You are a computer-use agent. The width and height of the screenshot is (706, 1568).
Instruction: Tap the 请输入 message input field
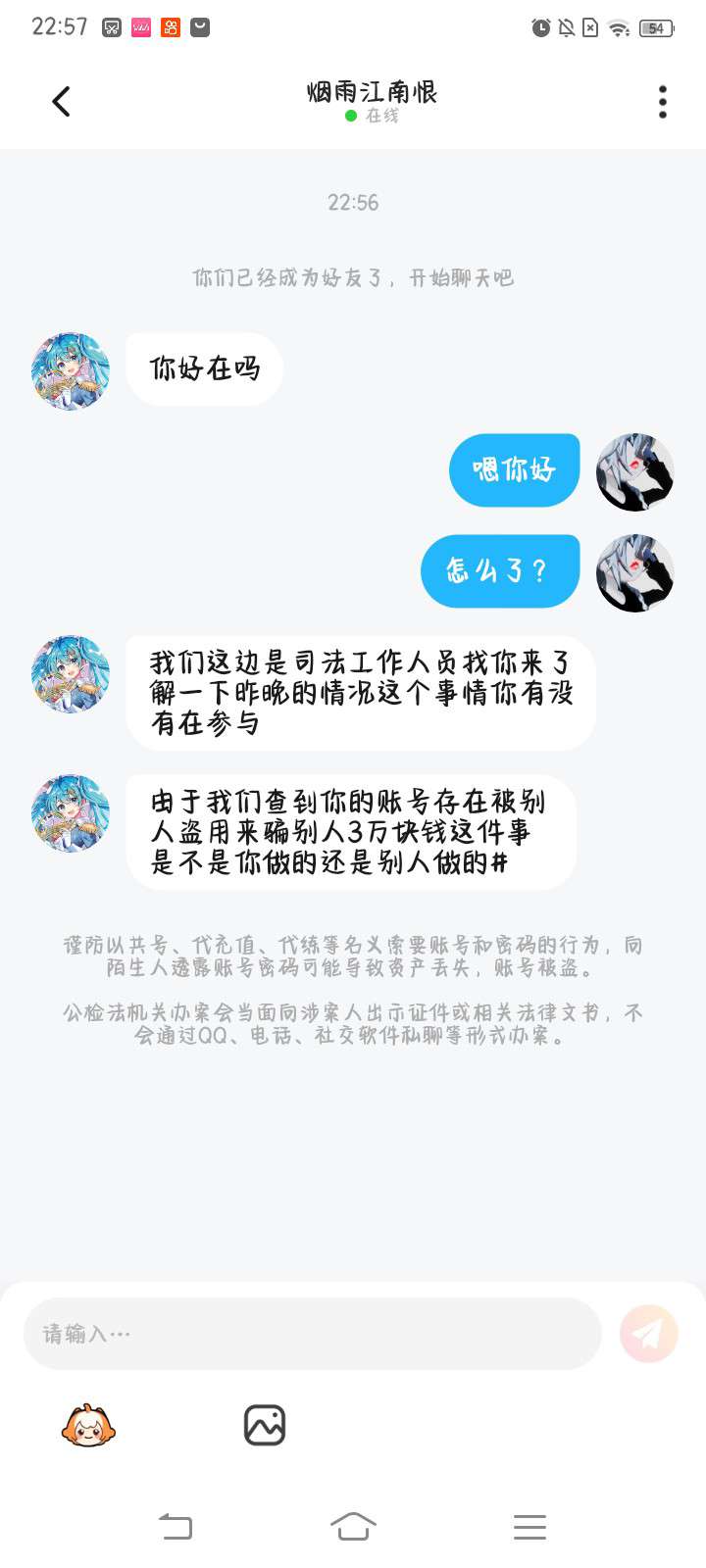tap(312, 1334)
